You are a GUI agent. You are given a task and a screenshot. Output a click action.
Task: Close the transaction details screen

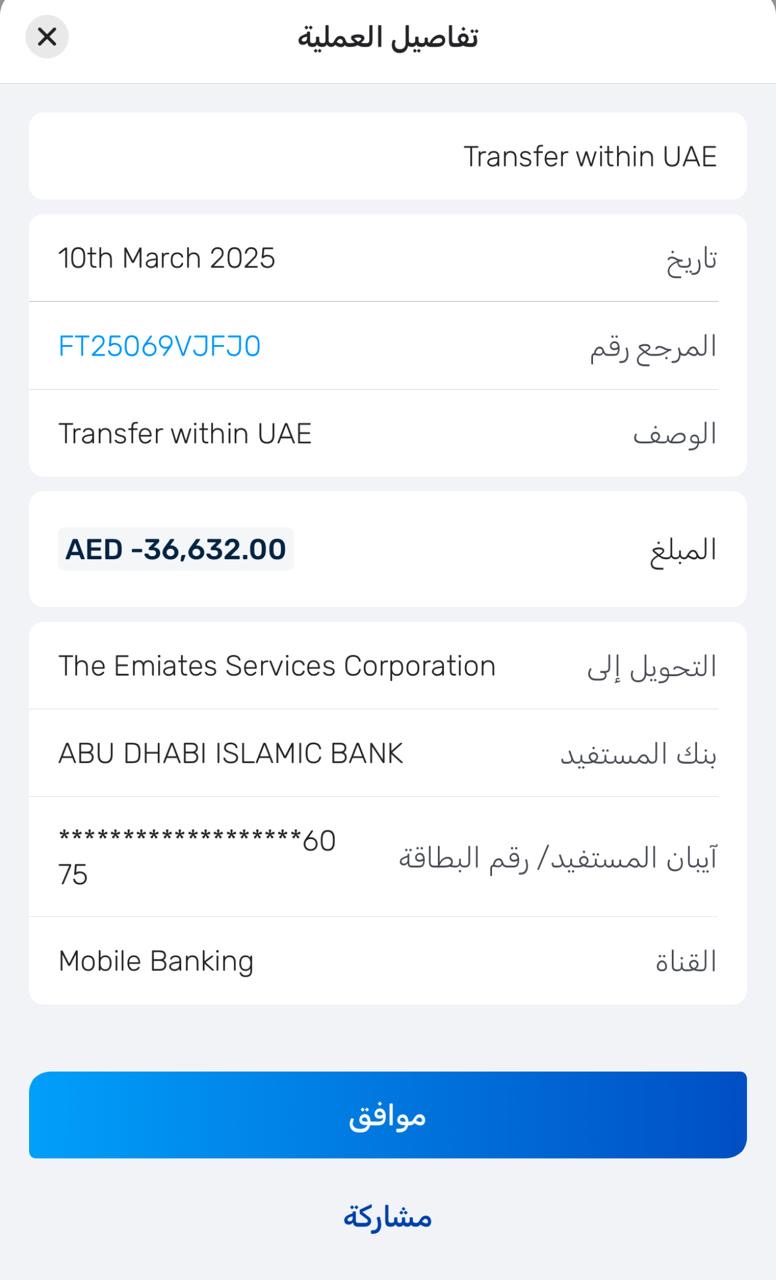pos(47,38)
